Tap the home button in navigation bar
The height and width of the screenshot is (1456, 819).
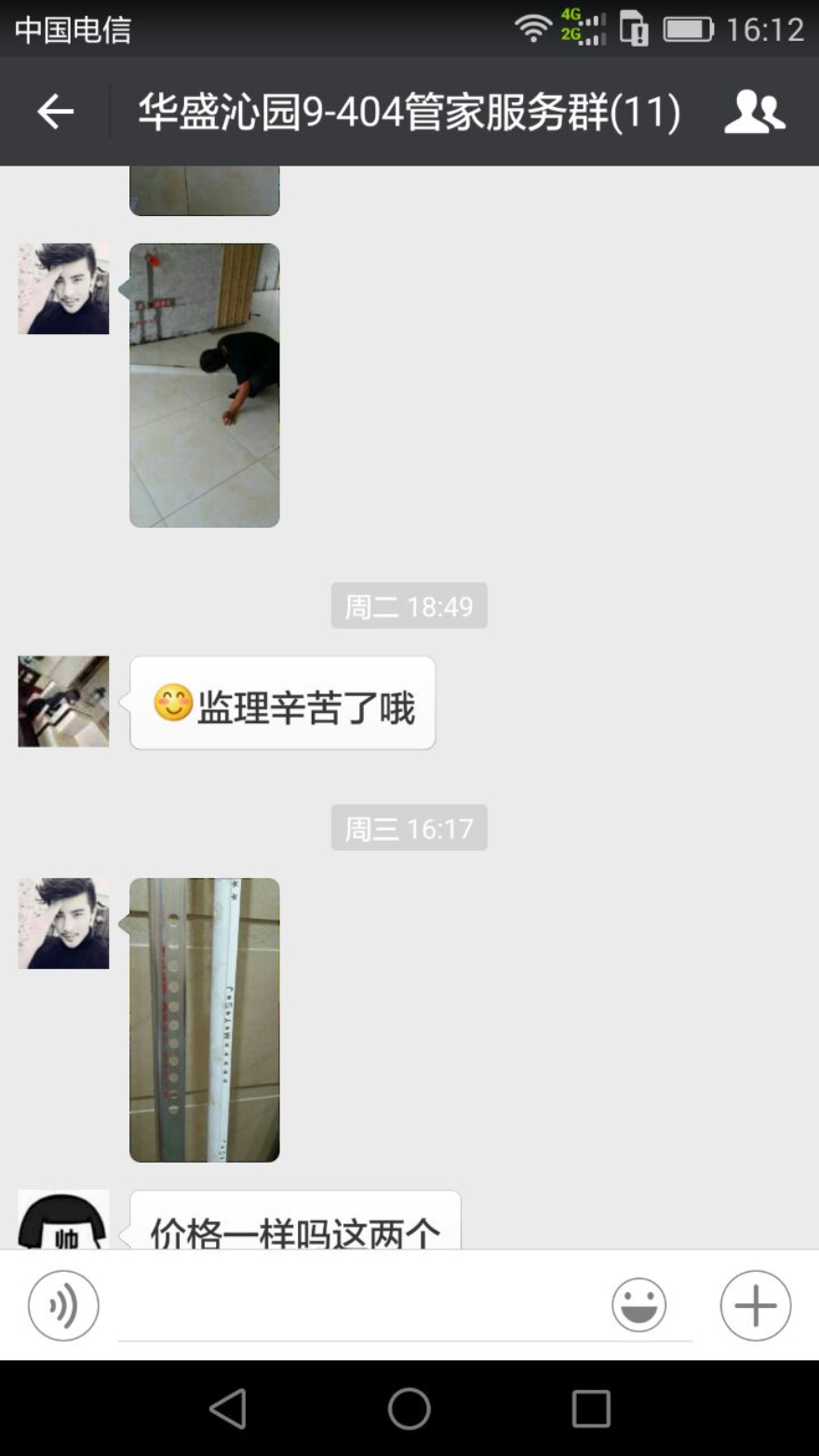409,1409
